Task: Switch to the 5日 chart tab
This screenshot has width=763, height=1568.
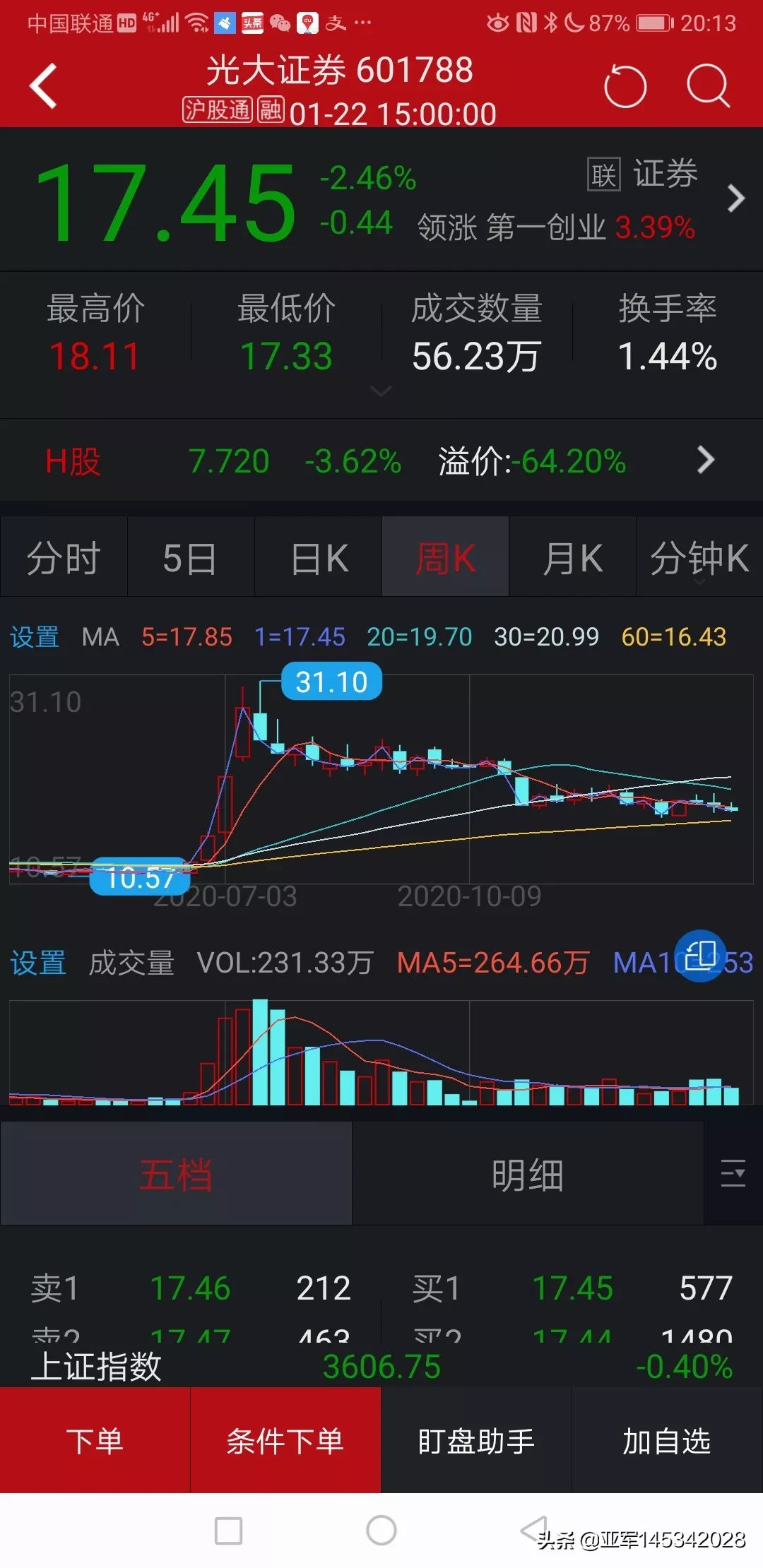Action: (x=190, y=558)
